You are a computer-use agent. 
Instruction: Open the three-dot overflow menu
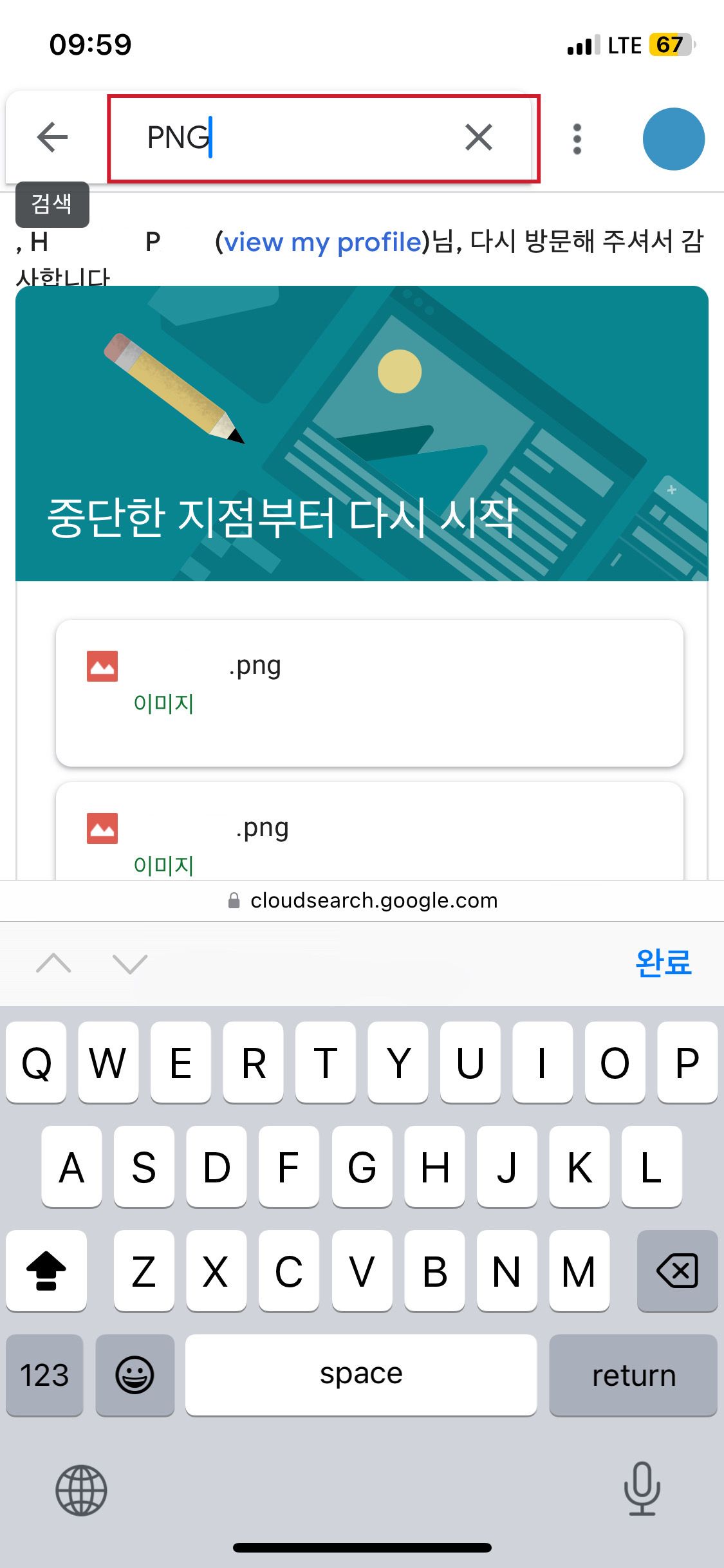tap(577, 139)
